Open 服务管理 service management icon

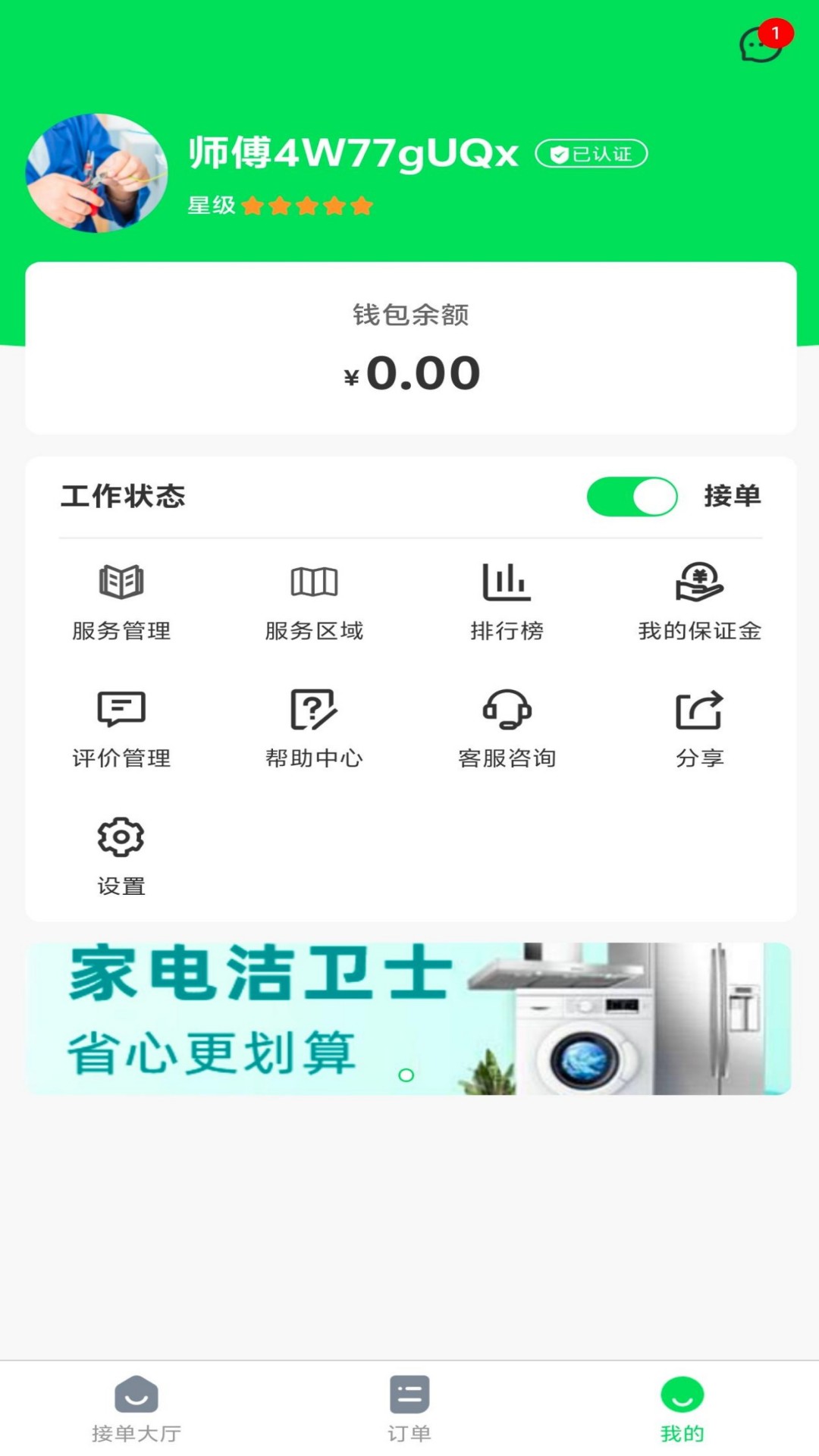click(121, 599)
